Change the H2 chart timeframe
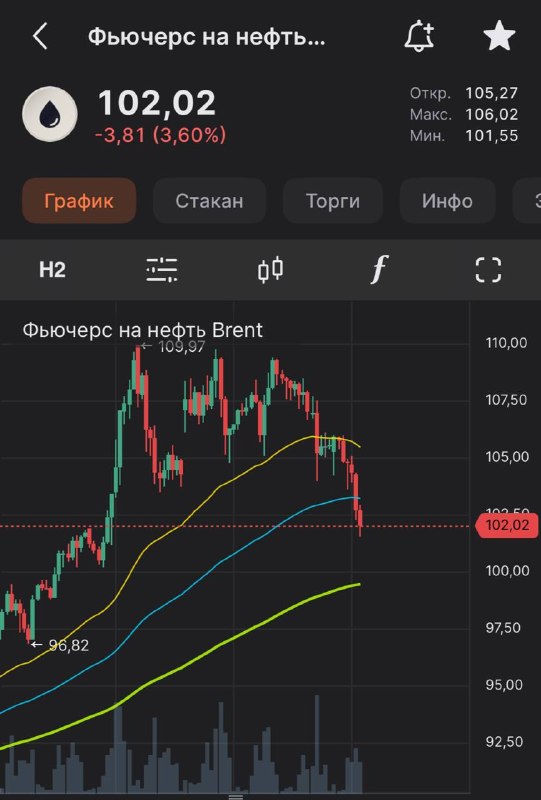The image size is (541, 800). tap(52, 269)
